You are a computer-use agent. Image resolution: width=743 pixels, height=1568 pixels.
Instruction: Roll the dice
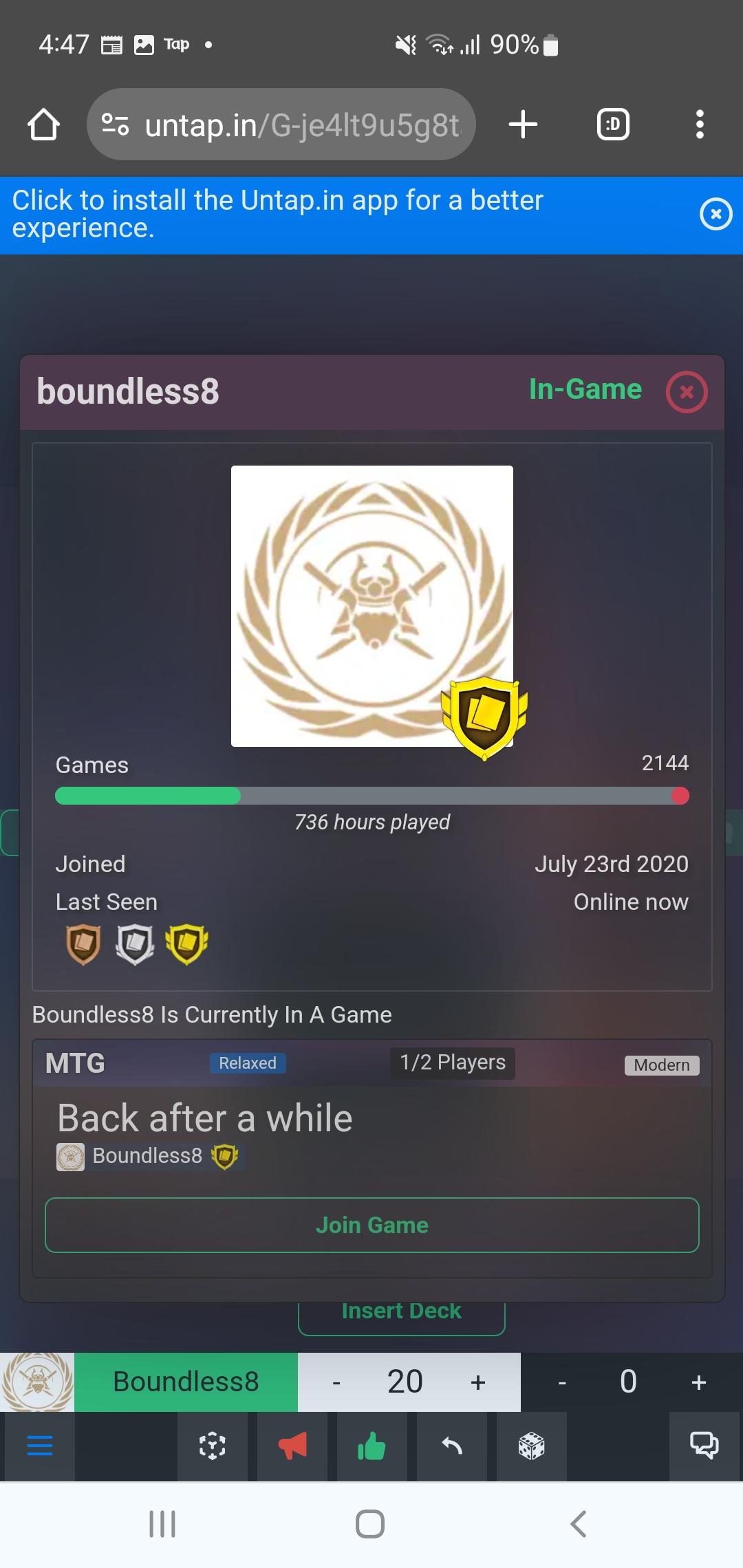click(531, 1446)
